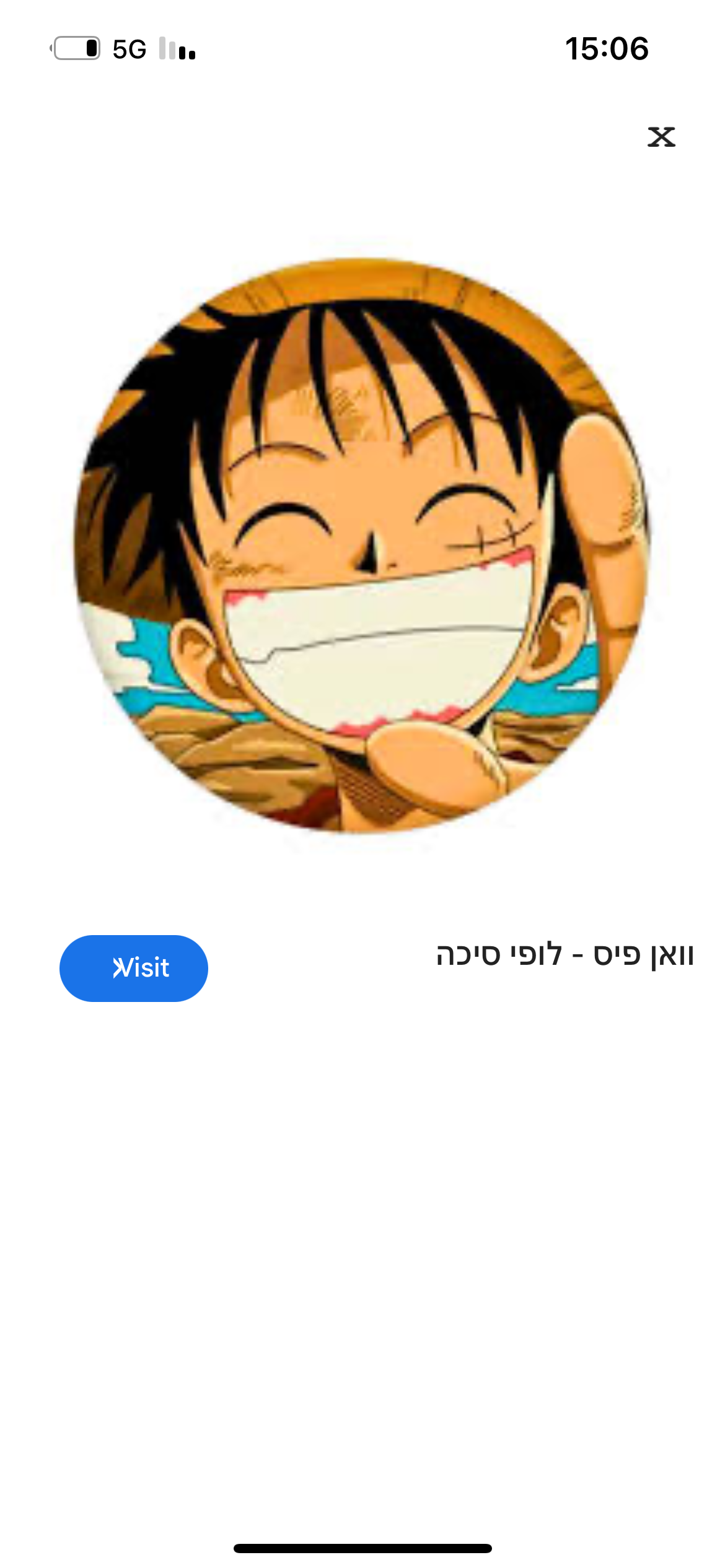The height and width of the screenshot is (1568, 725).
Task: Open the Luffy pin image
Action: [x=362, y=546]
